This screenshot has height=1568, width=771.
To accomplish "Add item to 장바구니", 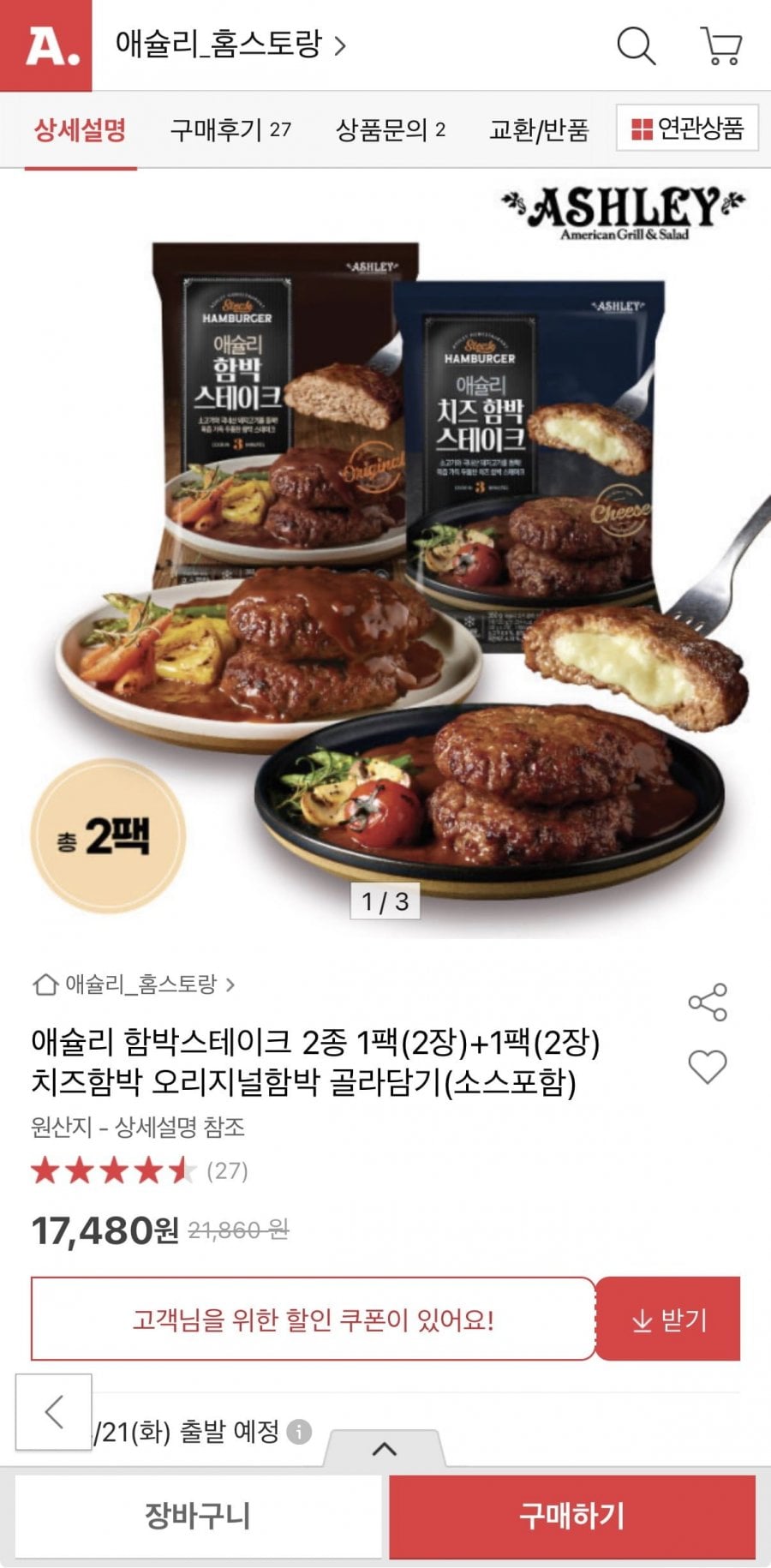I will 198,1516.
